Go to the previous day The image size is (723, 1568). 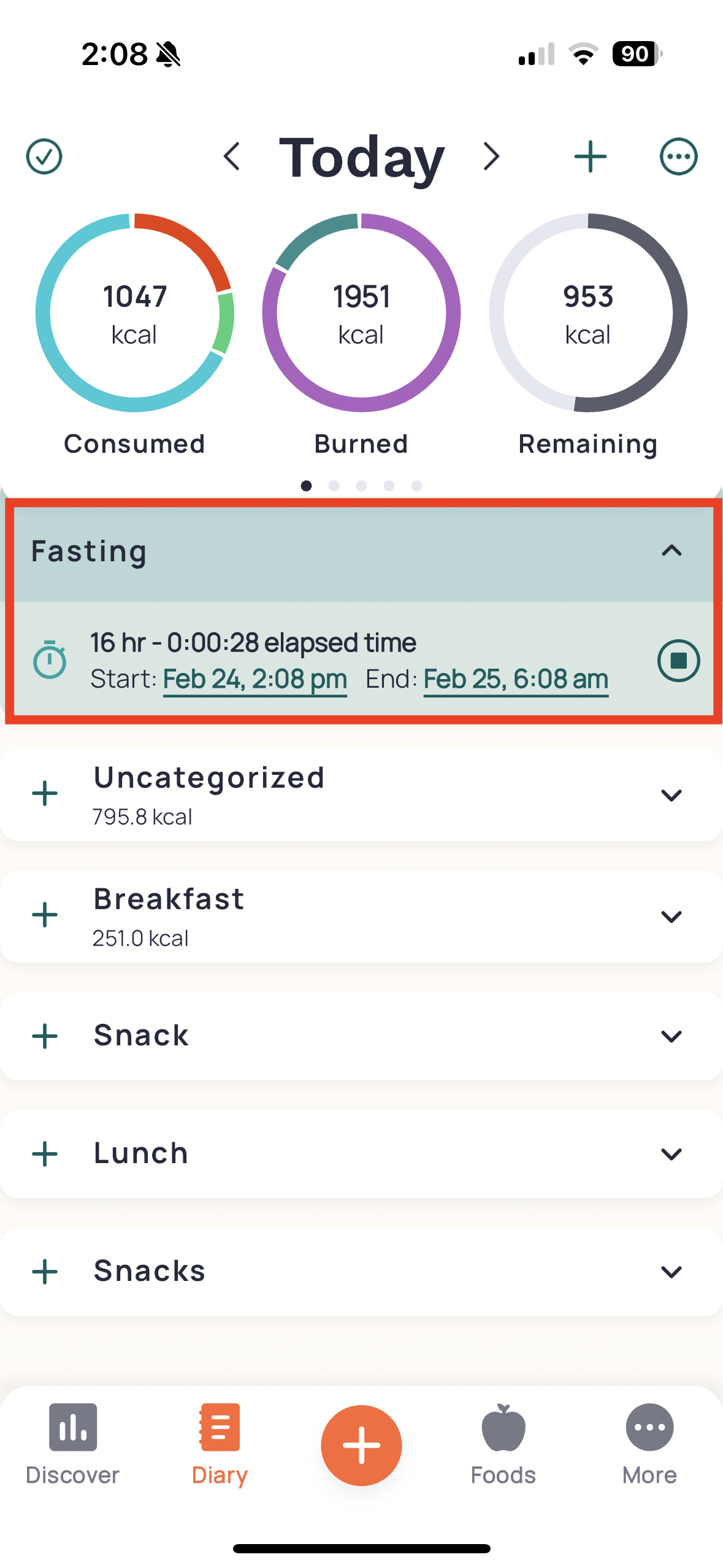tap(233, 157)
